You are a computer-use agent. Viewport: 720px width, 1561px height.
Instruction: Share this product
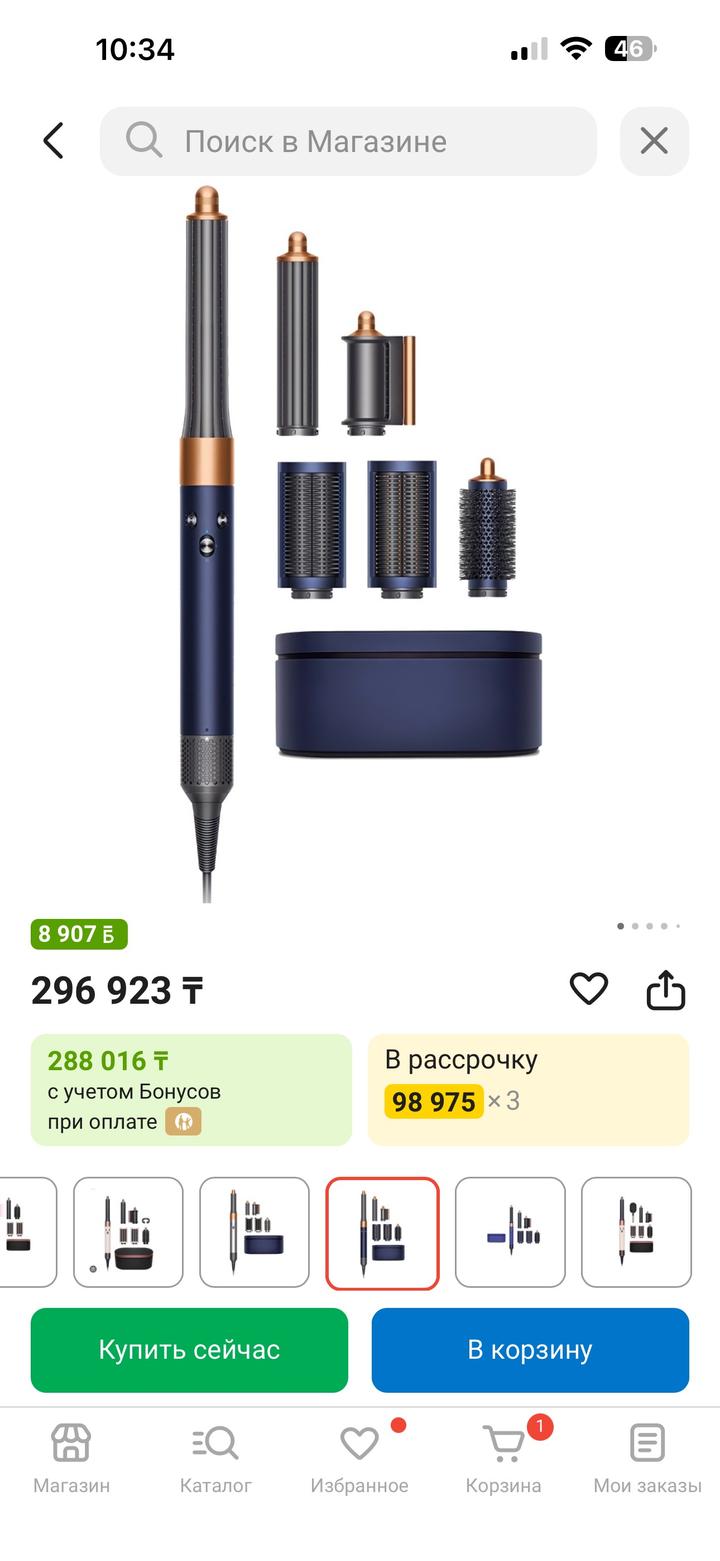(x=665, y=990)
